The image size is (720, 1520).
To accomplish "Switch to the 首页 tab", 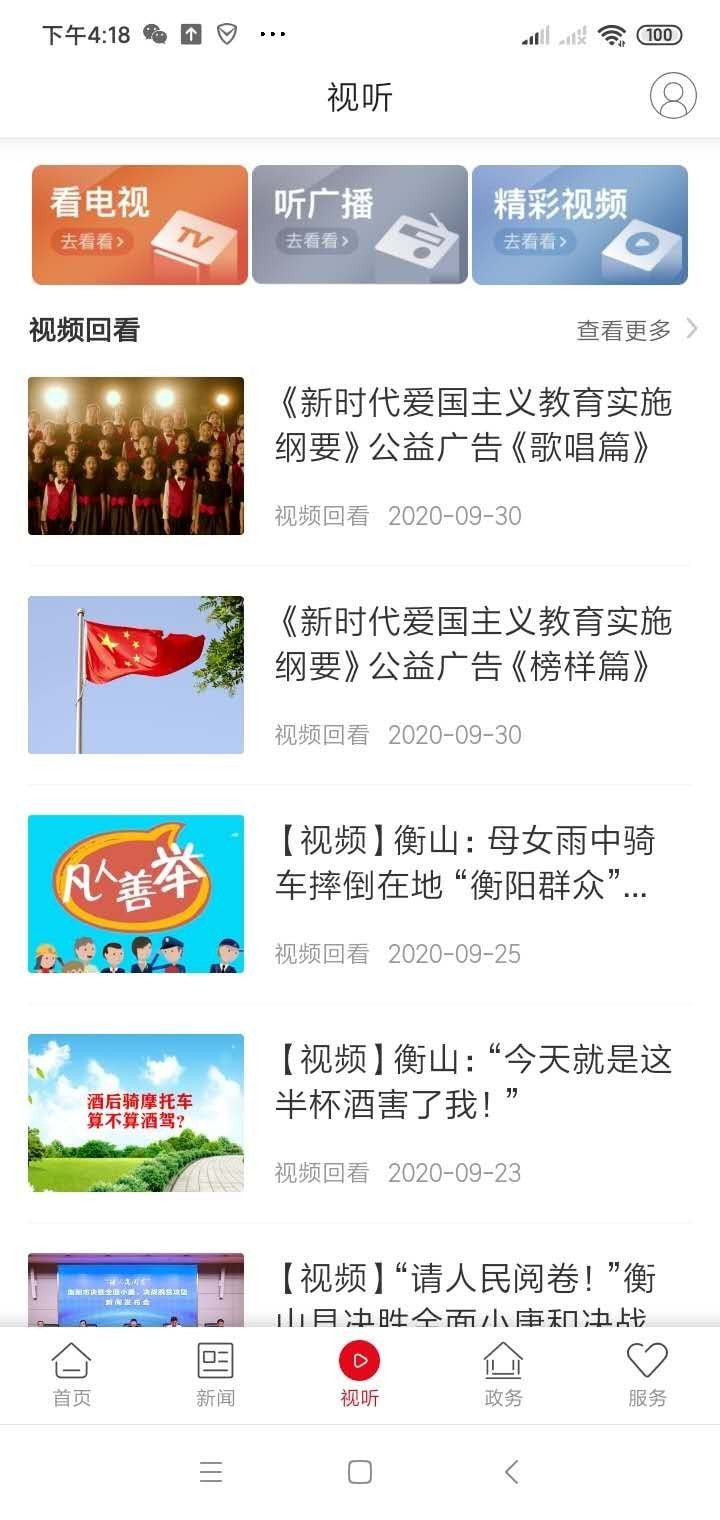I will (x=72, y=1376).
